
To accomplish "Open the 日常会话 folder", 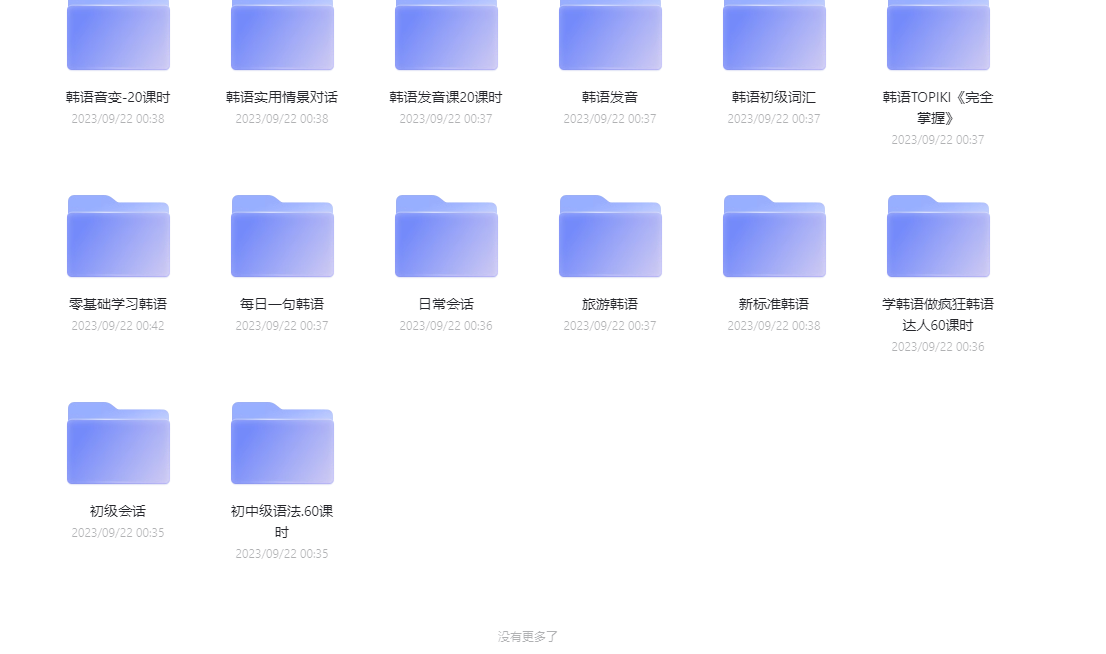I will pos(446,237).
